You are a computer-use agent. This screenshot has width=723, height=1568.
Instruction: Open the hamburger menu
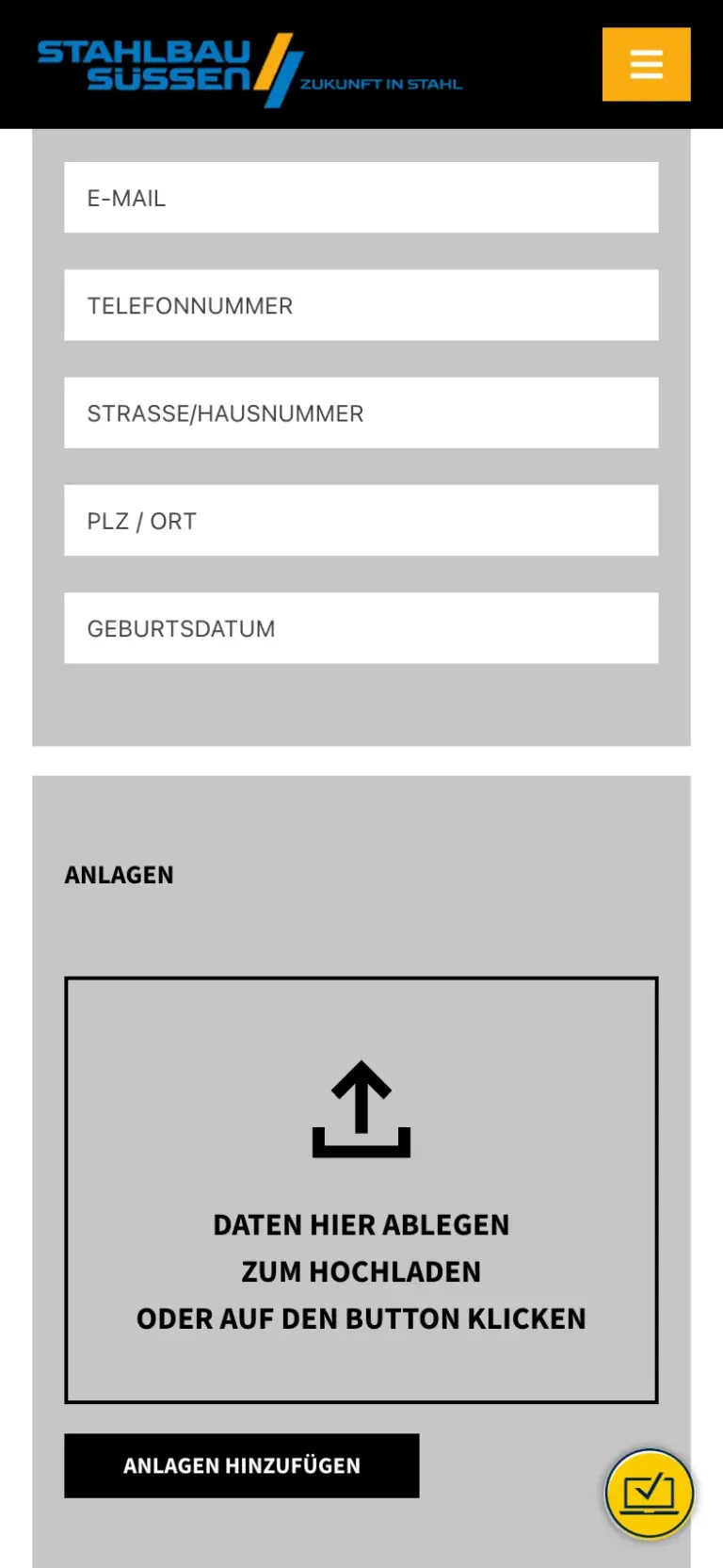click(x=646, y=64)
